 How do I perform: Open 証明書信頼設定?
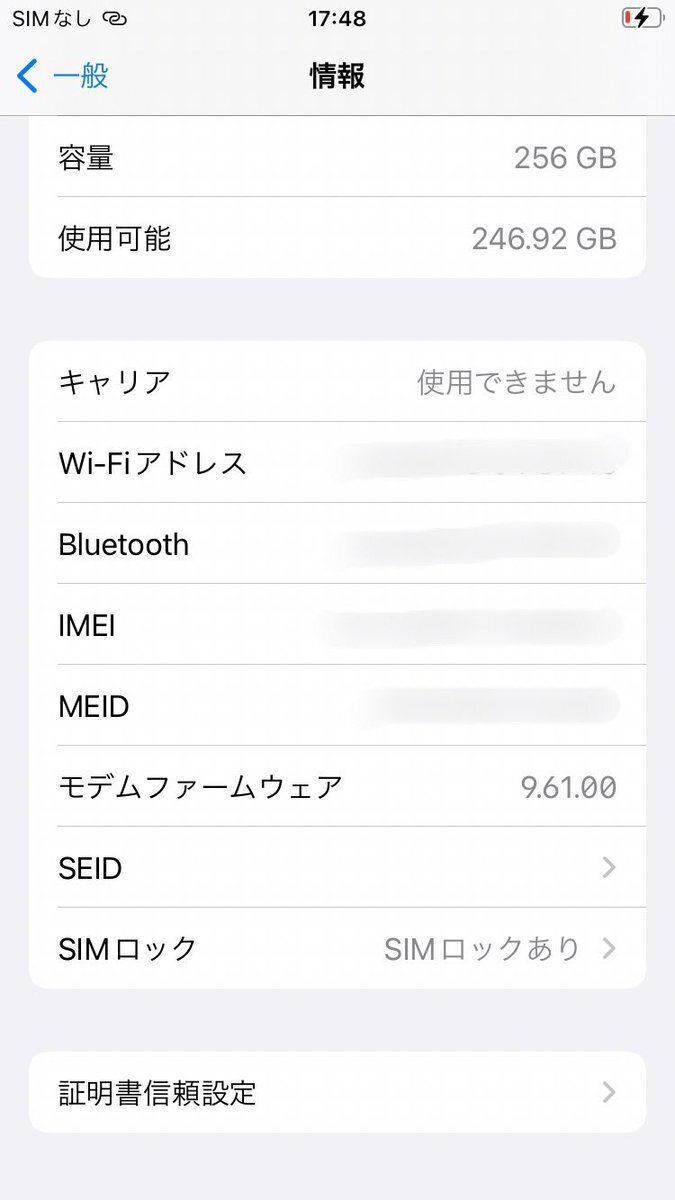pyautogui.click(x=337, y=1092)
